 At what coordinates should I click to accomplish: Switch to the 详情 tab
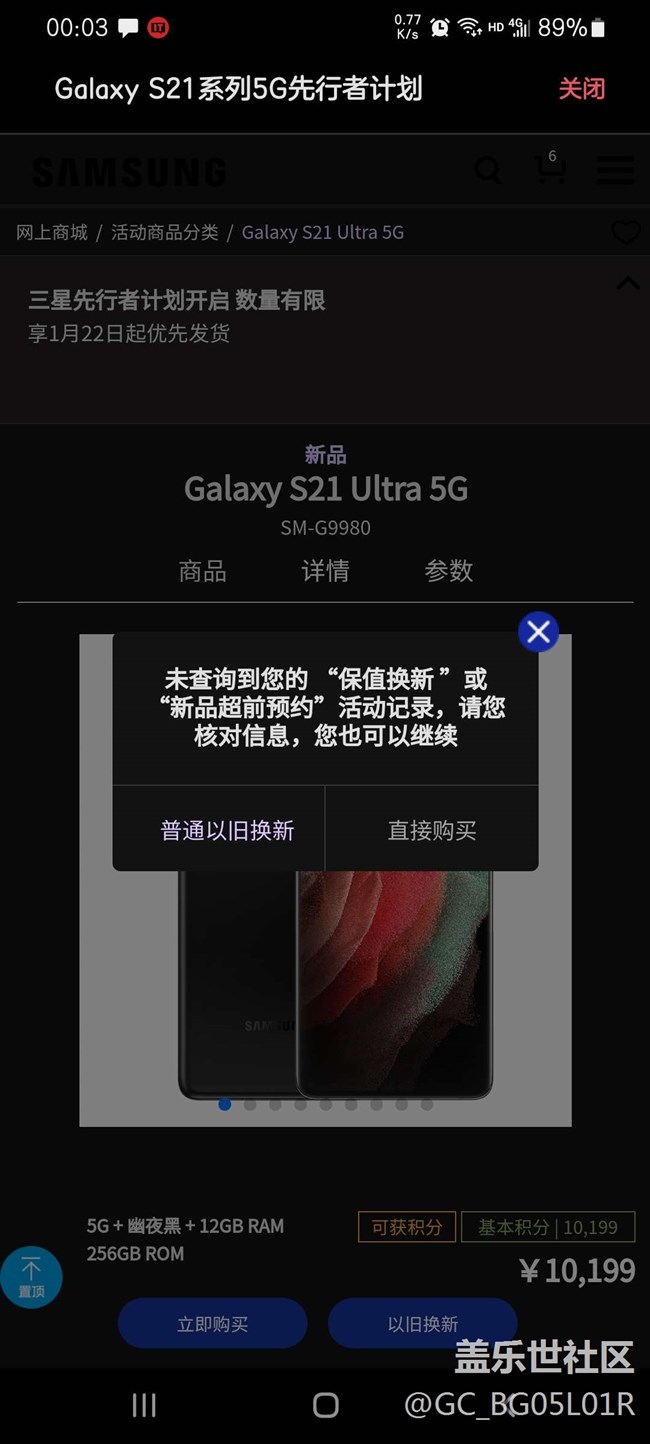[x=325, y=571]
